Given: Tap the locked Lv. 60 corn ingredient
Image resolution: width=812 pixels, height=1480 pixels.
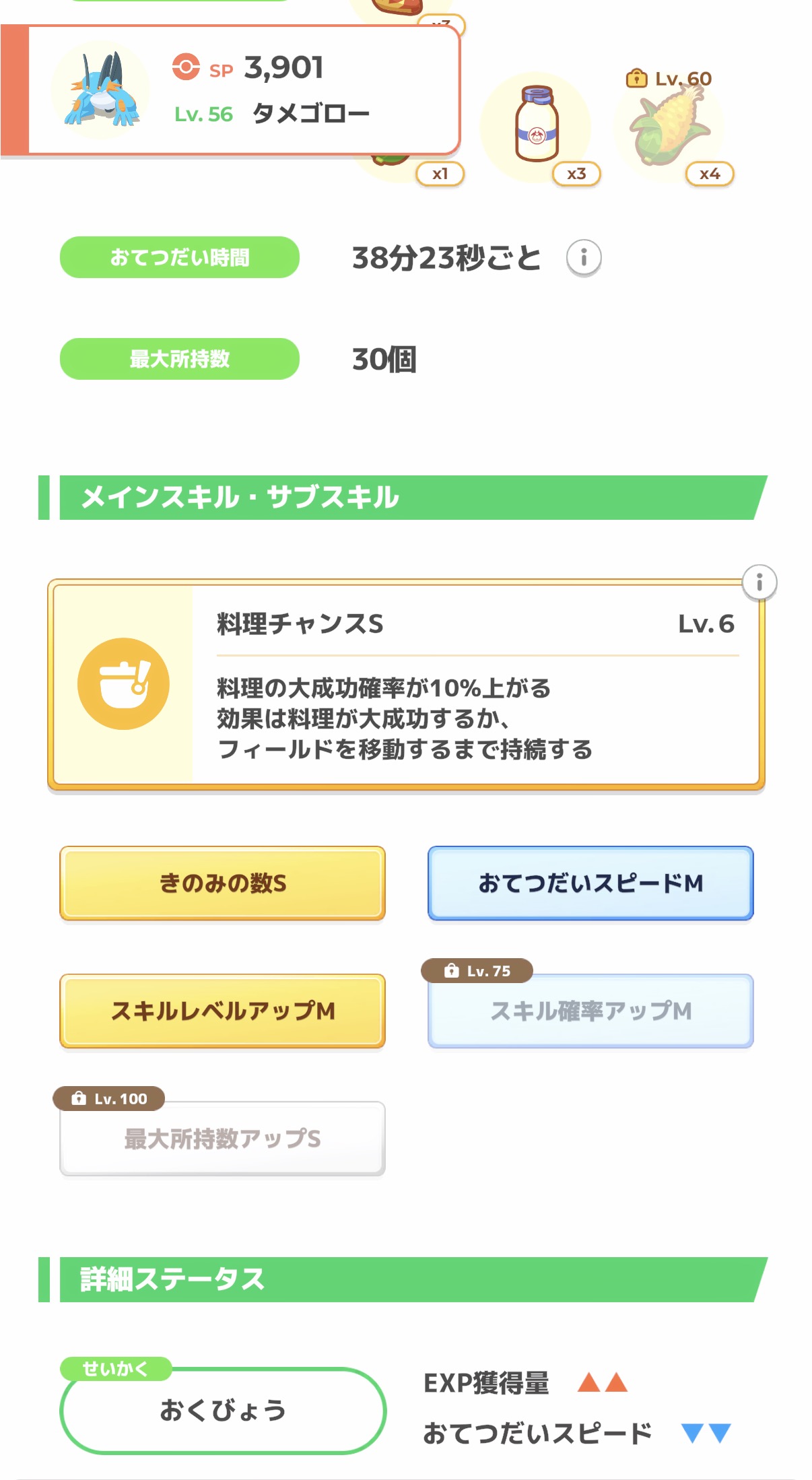Looking at the screenshot, I should pos(669,128).
